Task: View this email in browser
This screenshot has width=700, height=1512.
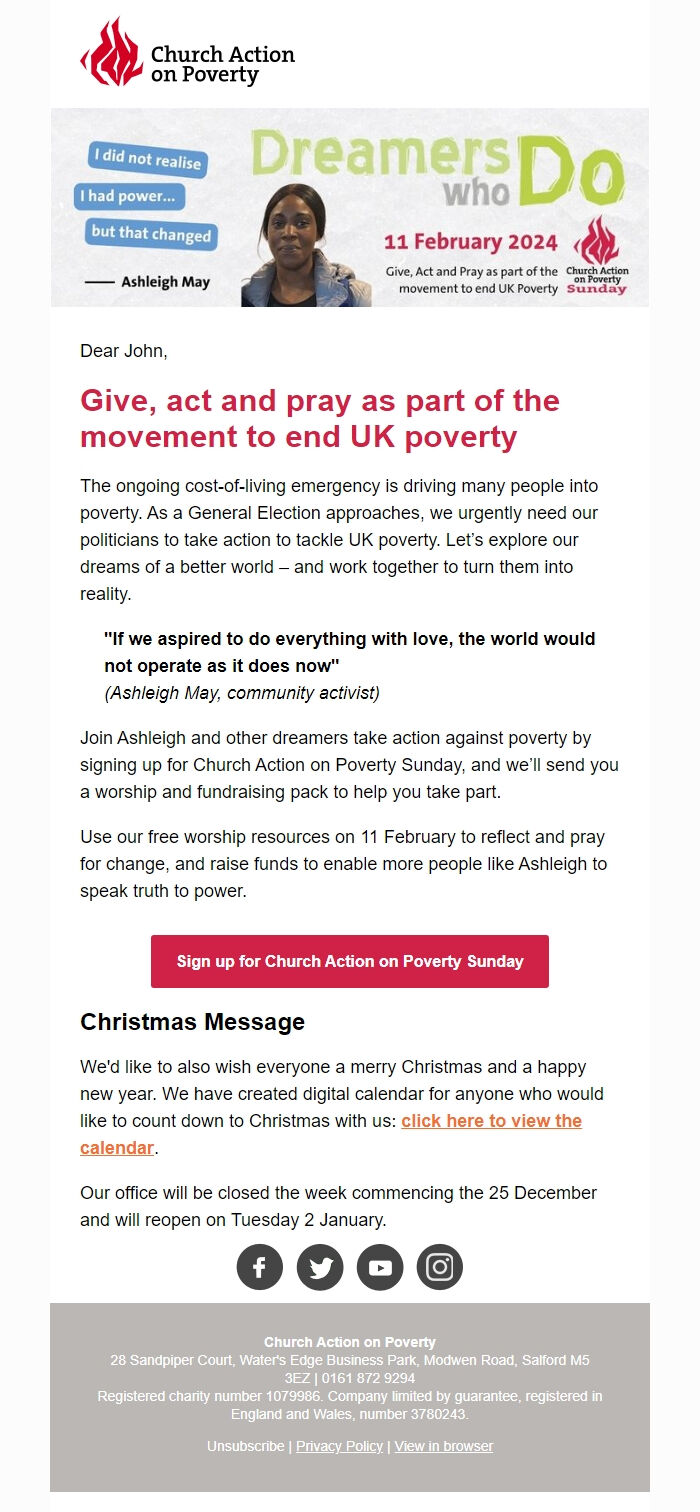Action: point(443,1446)
